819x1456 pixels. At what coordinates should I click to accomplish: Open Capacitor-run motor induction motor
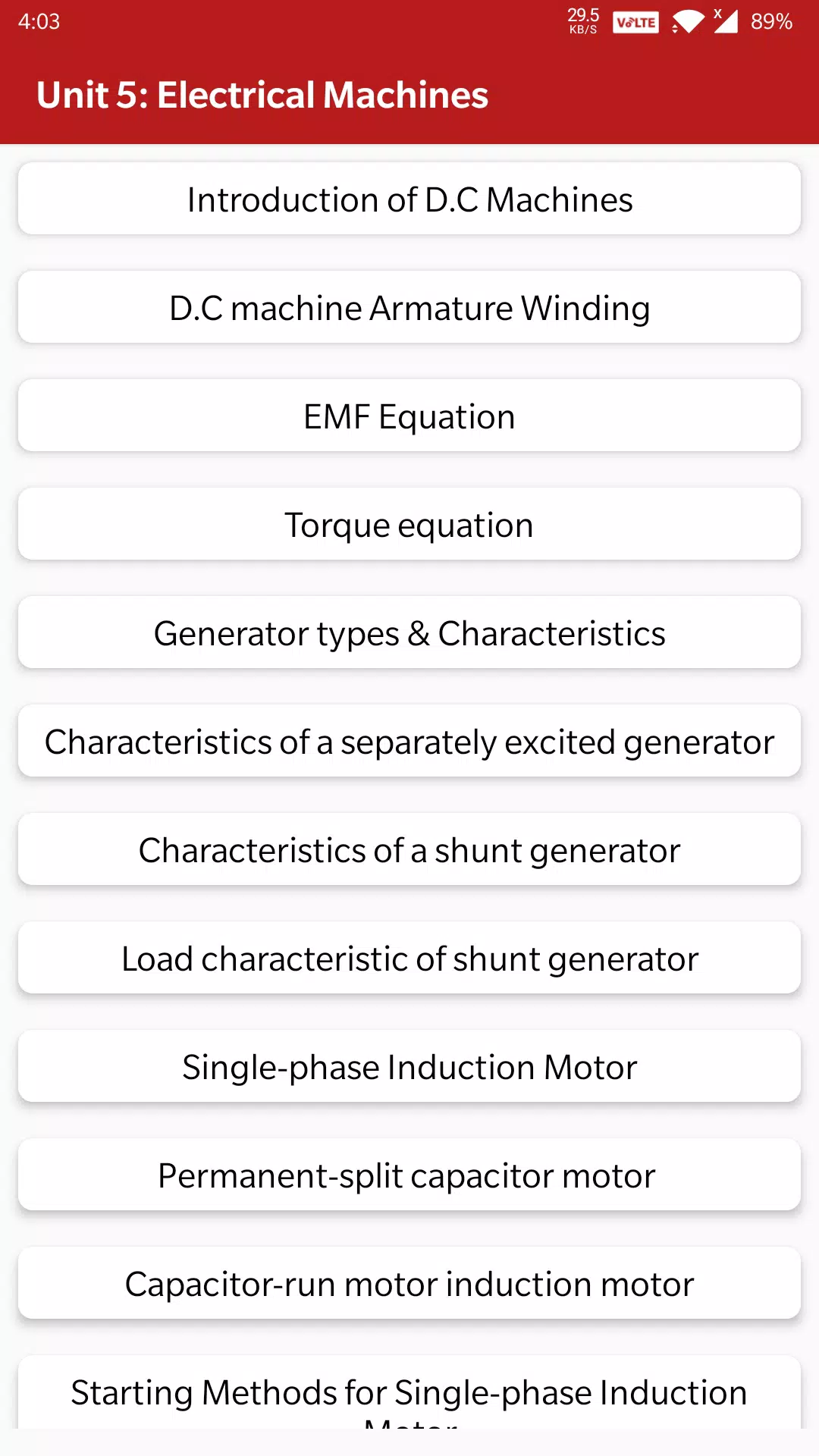point(409,1283)
